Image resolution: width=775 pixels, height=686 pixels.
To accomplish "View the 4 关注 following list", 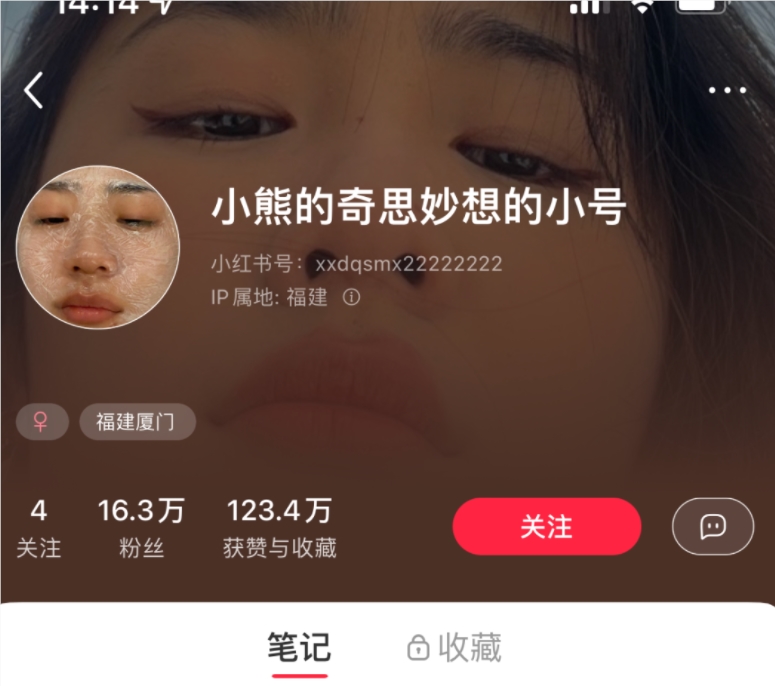I will pos(39,529).
